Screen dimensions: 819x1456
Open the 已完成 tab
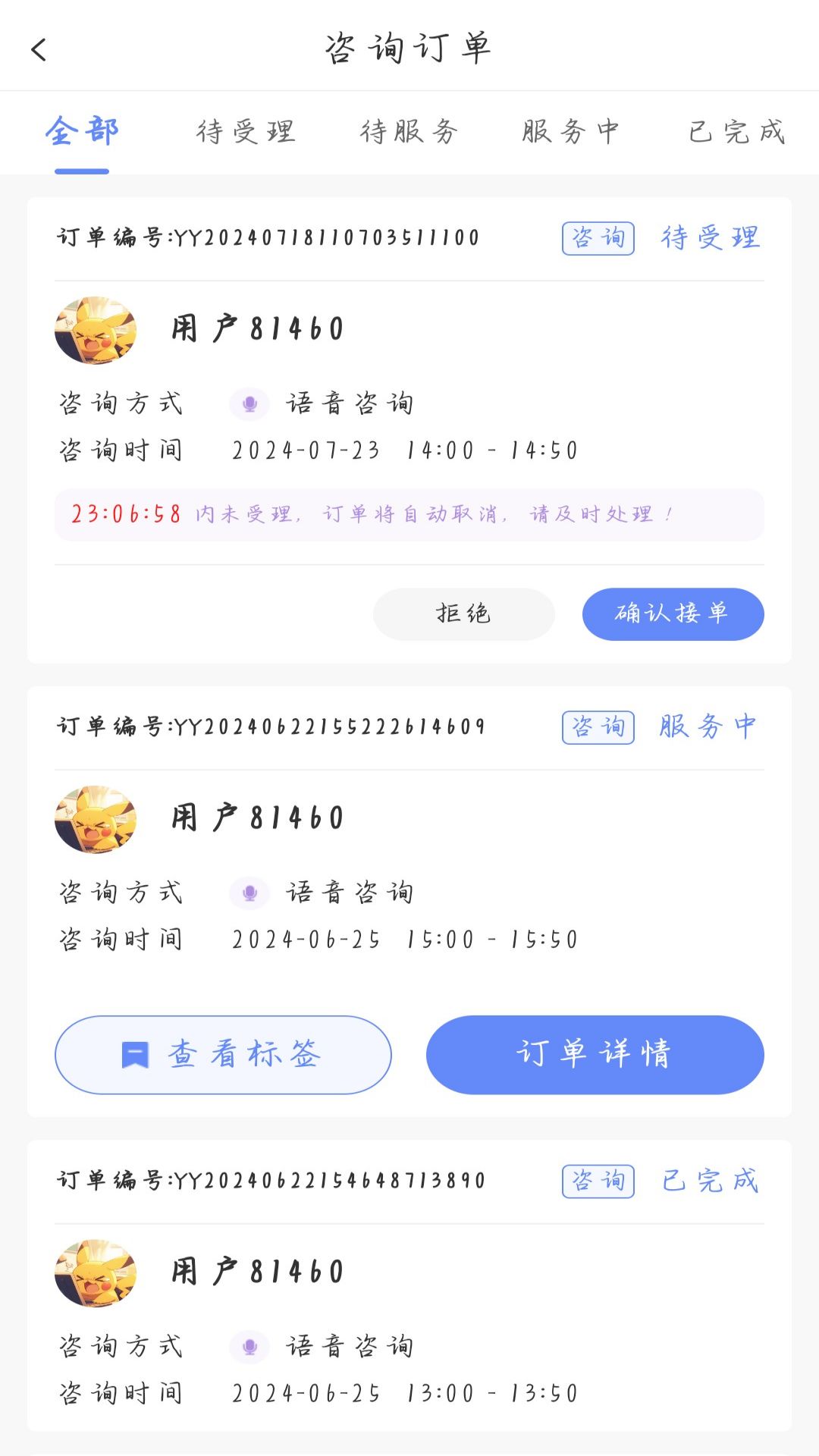click(x=736, y=131)
